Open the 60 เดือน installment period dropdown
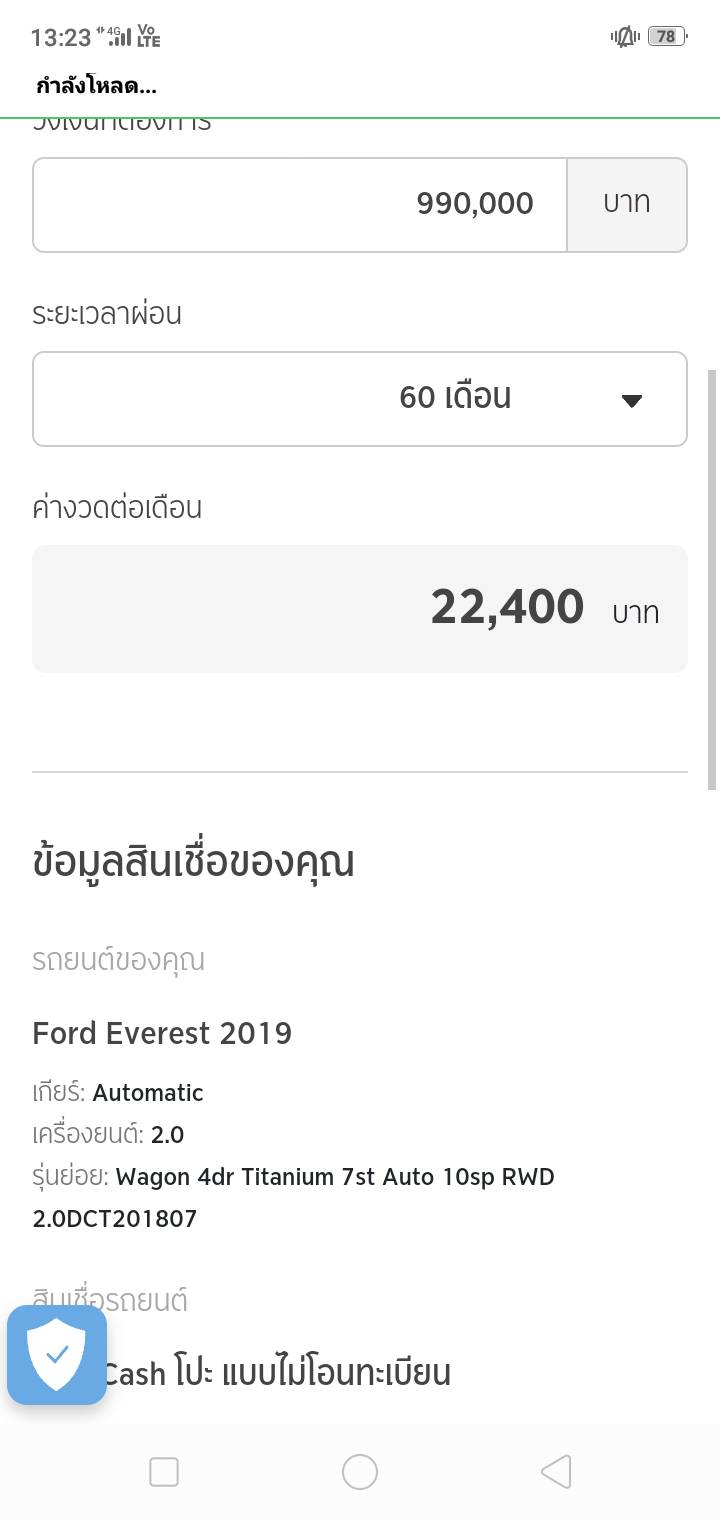The height and width of the screenshot is (1520, 720). (x=360, y=398)
